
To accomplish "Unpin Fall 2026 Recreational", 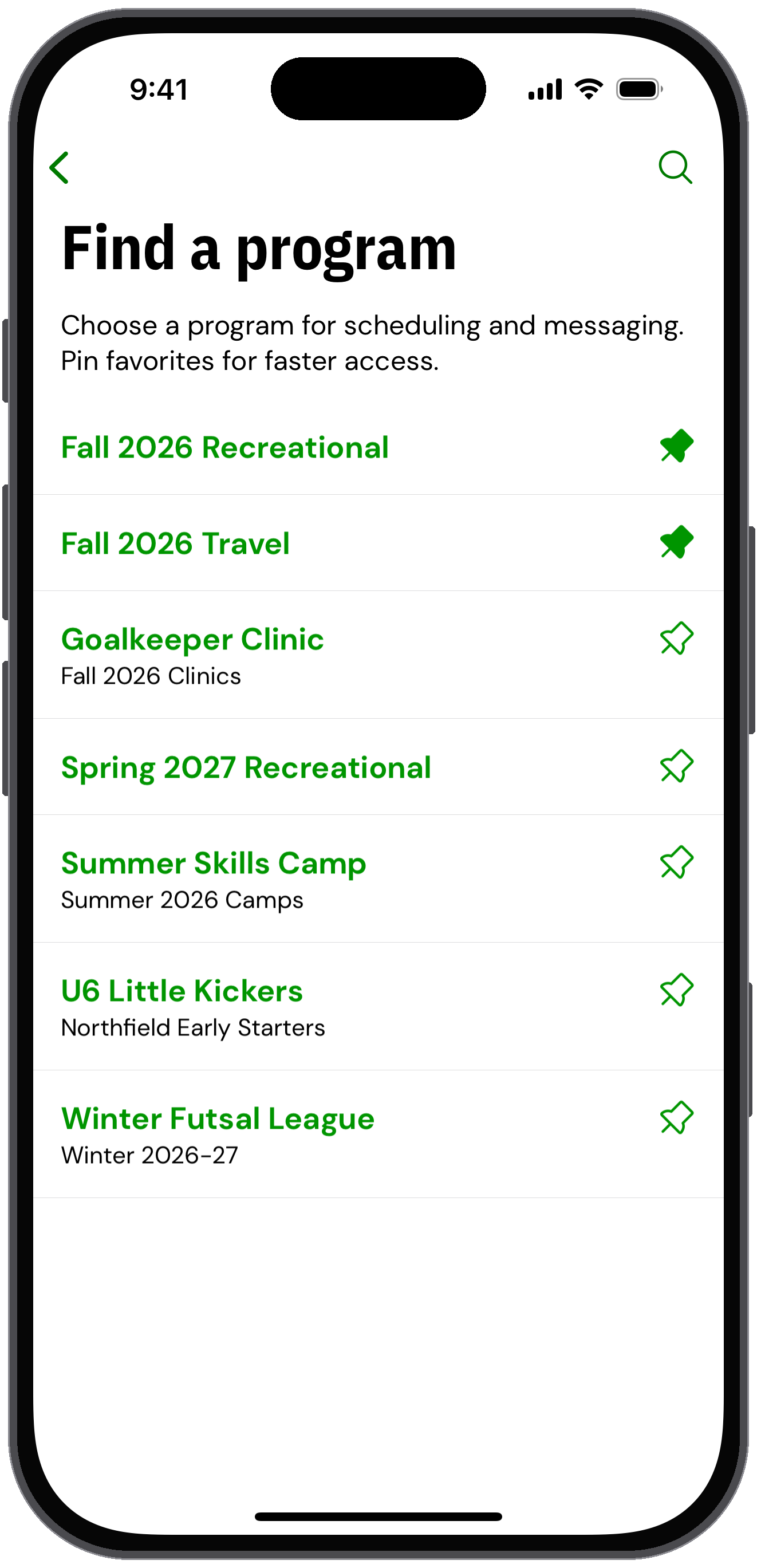I will [x=677, y=446].
